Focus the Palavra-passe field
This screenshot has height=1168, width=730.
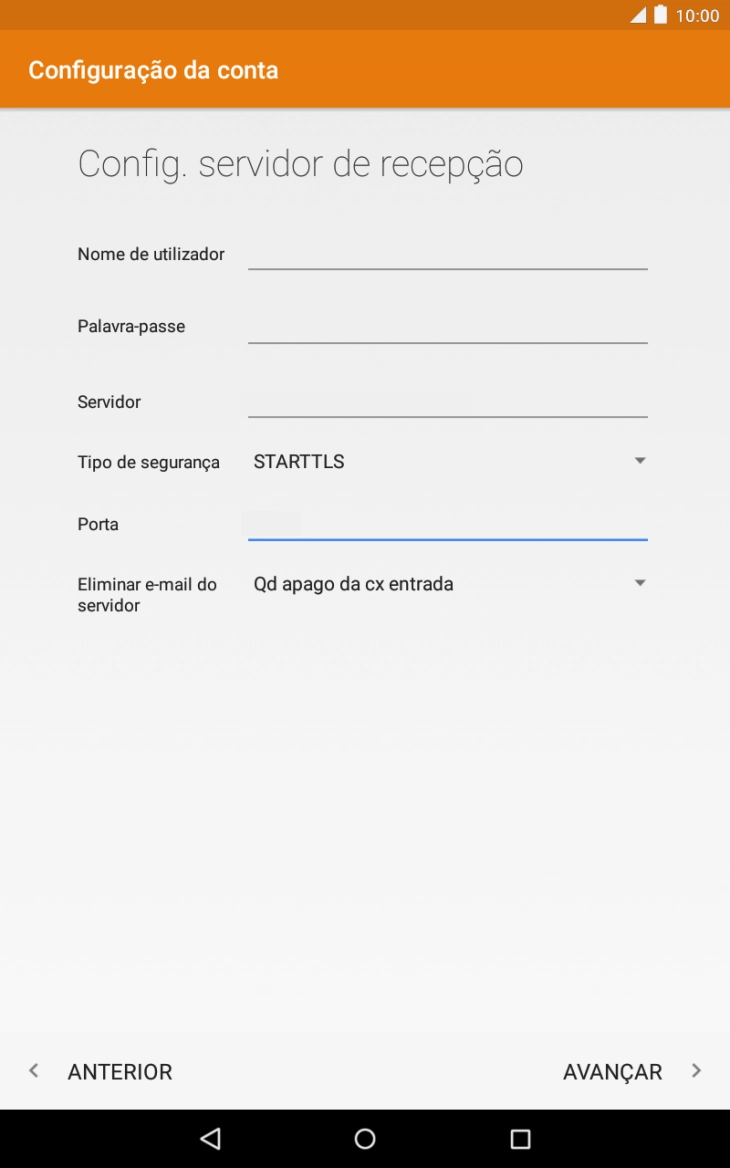tap(447, 330)
